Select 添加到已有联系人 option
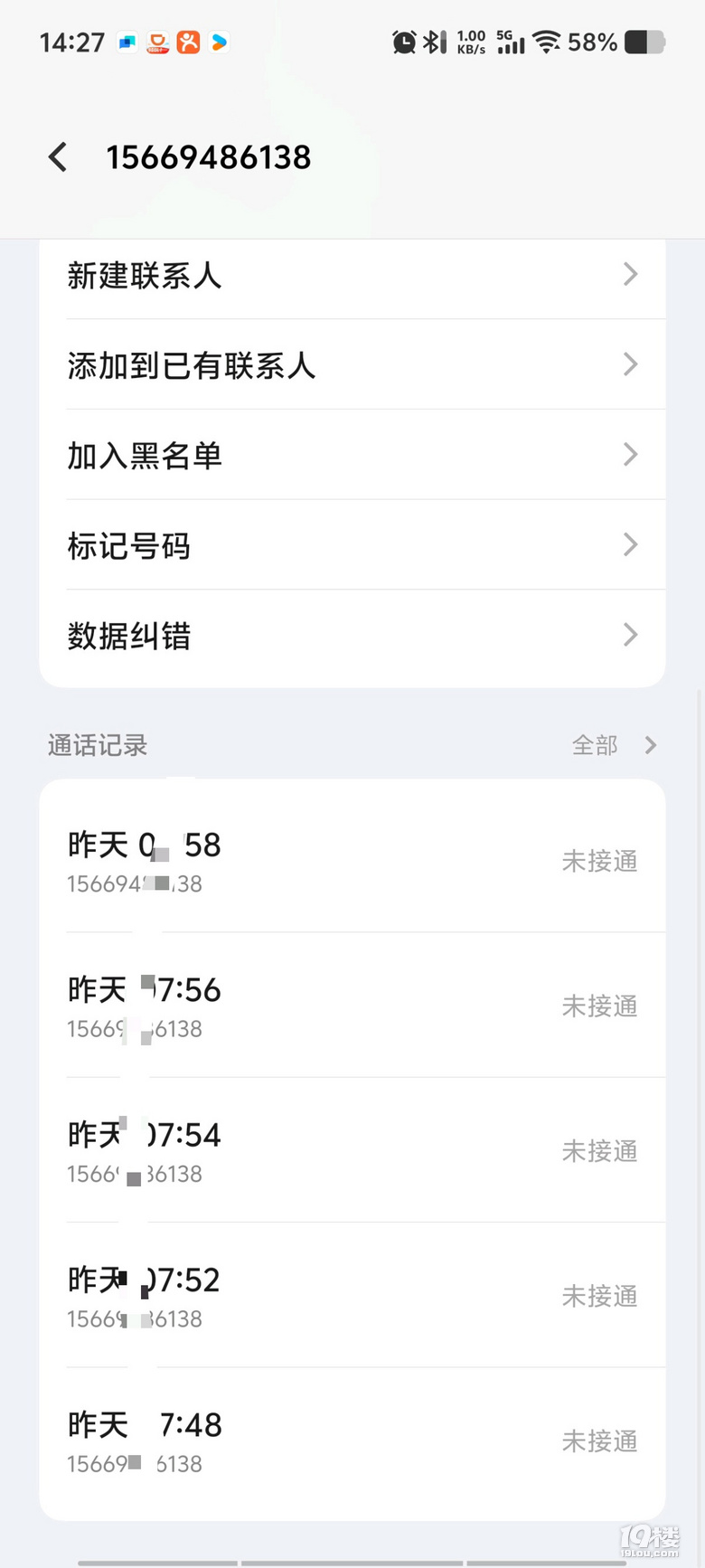Viewport: 705px width, 1568px height. [x=352, y=365]
